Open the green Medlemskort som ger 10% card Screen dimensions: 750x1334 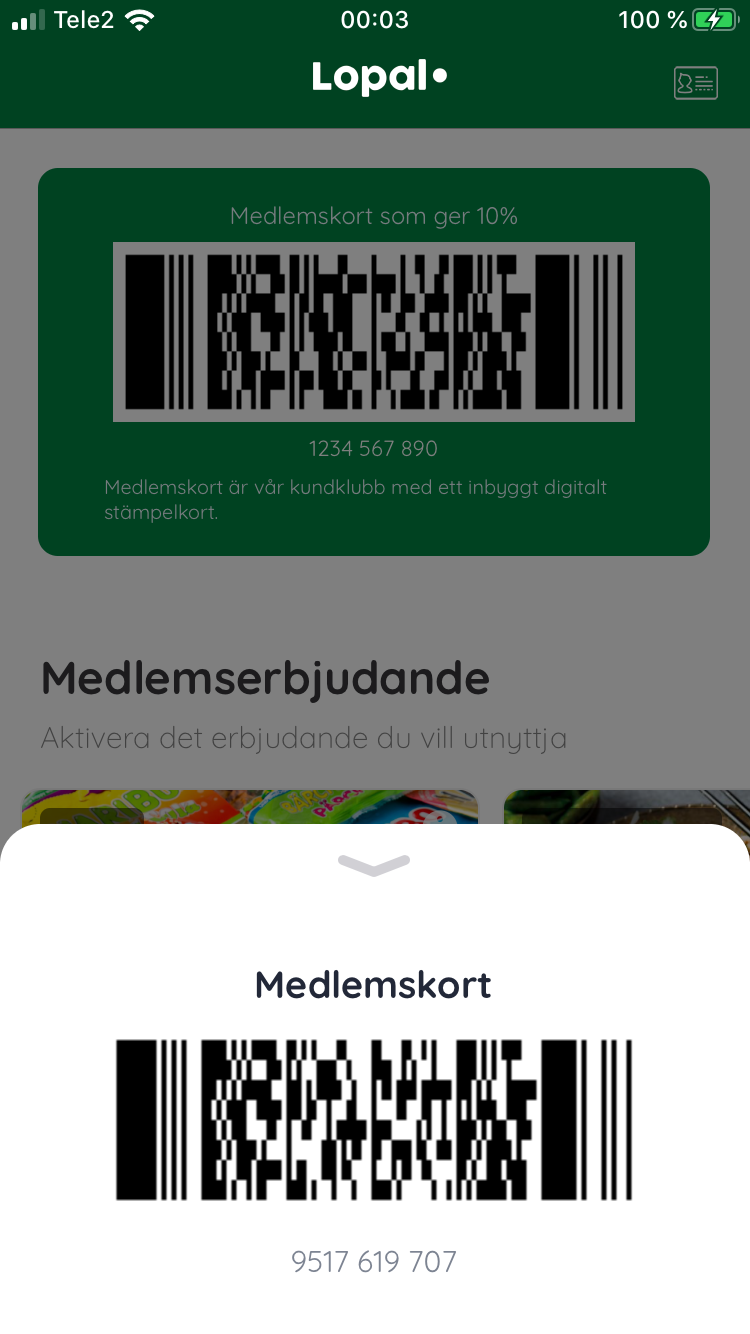(374, 361)
